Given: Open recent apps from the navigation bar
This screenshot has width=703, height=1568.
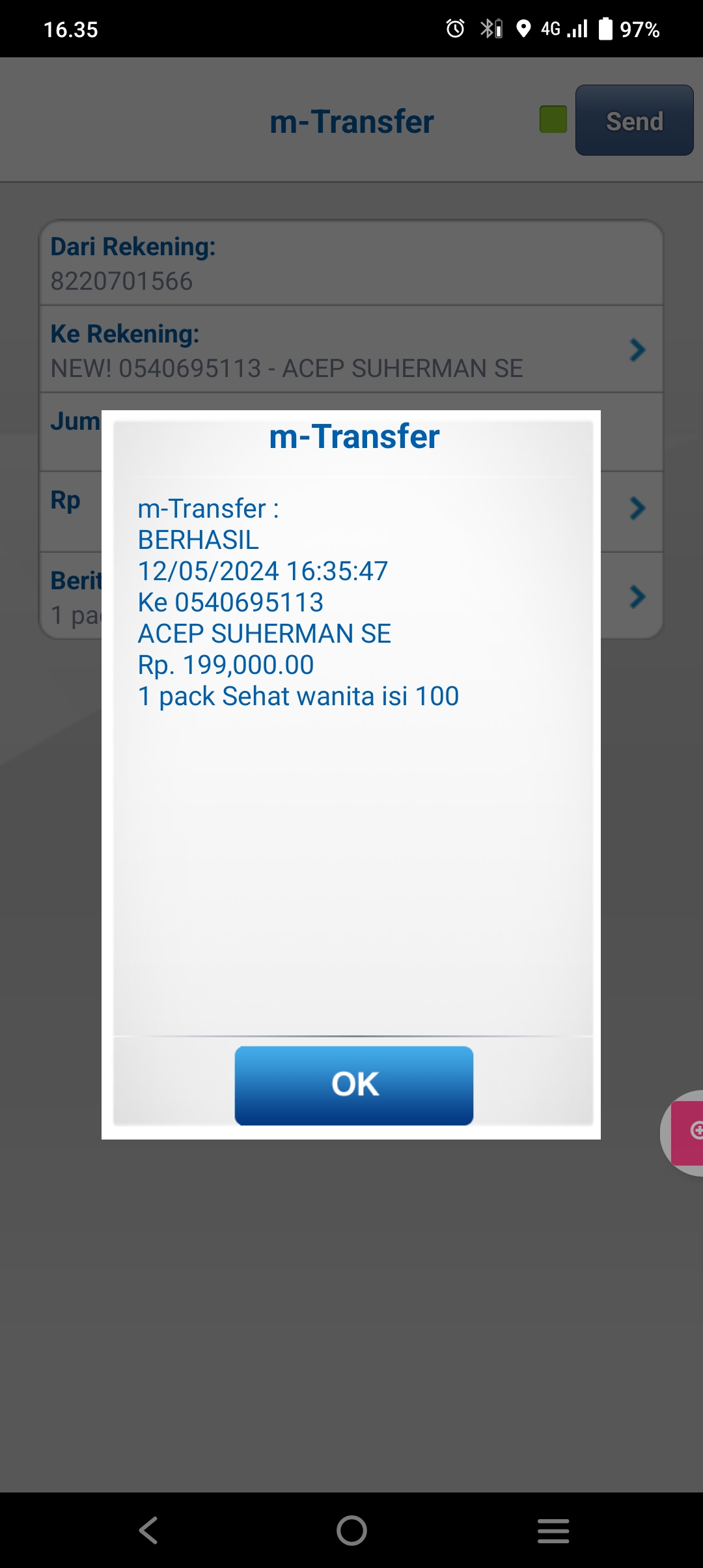Looking at the screenshot, I should pos(553,1530).
